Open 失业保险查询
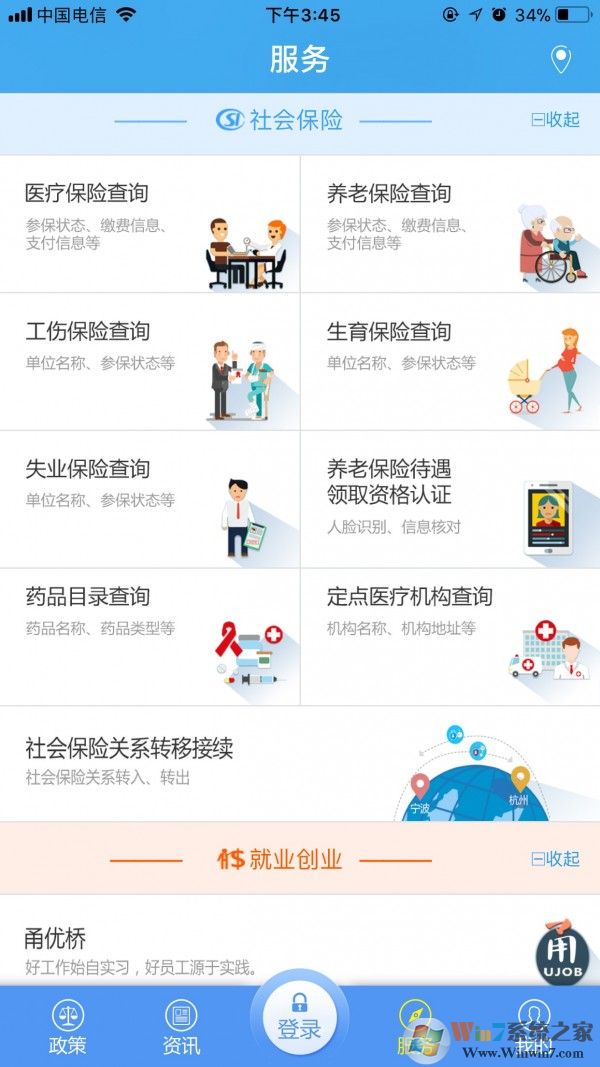This screenshot has height=1067, width=600. pos(150,500)
